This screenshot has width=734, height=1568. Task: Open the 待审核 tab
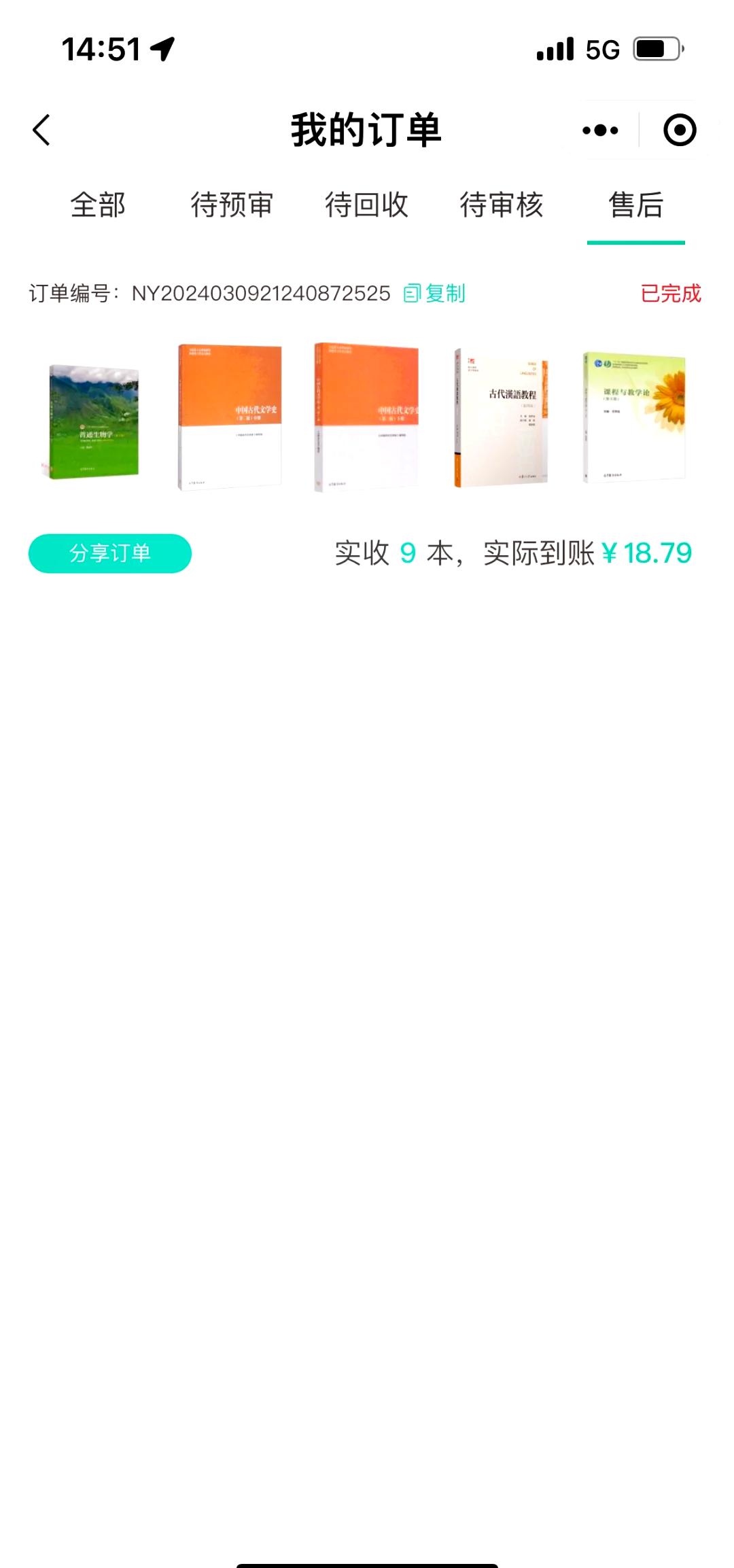[502, 205]
